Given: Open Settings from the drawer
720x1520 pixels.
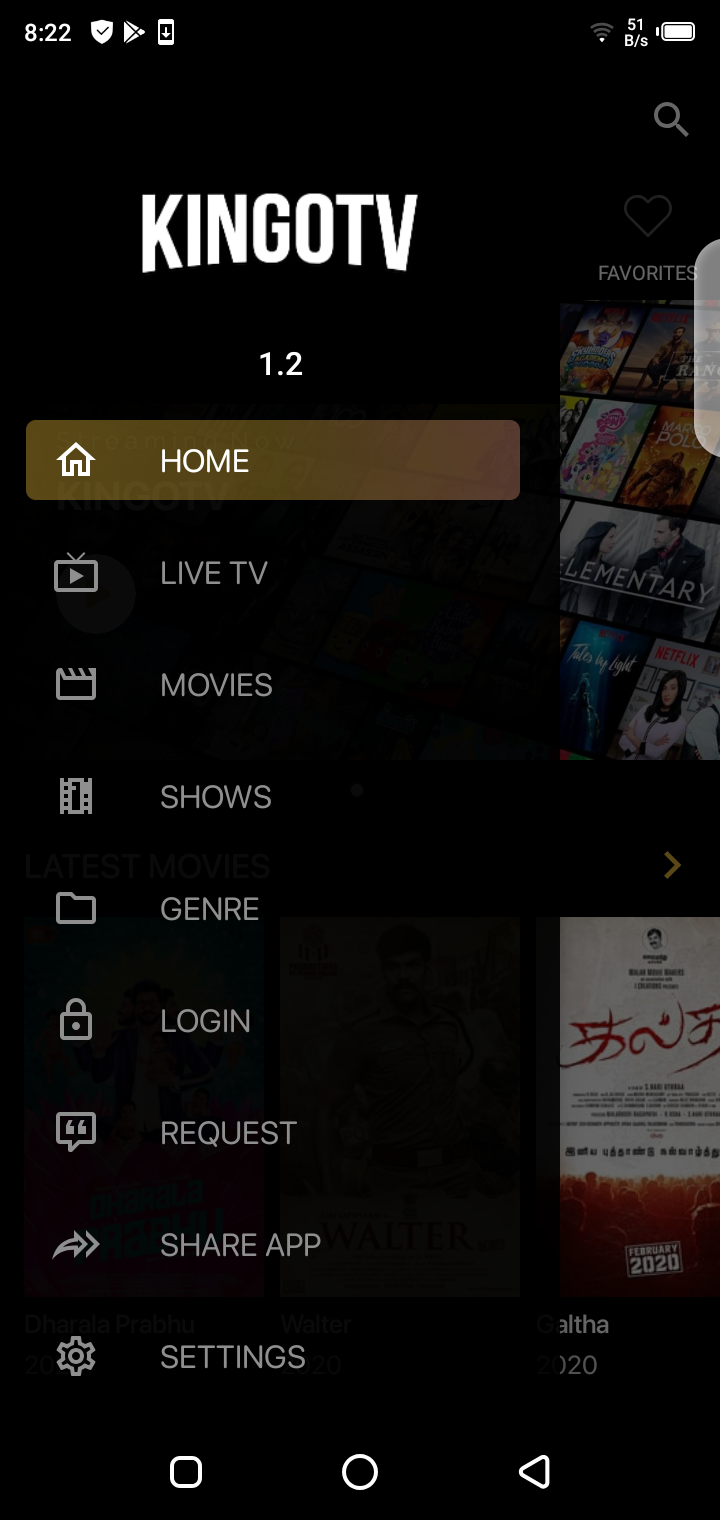Looking at the screenshot, I should coord(232,1357).
